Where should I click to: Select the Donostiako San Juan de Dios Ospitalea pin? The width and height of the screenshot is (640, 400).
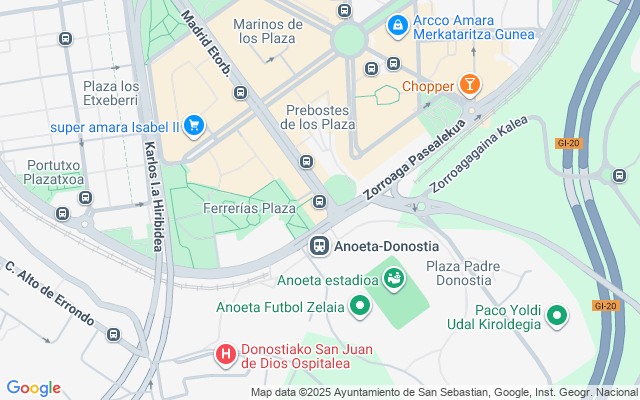[x=228, y=354]
